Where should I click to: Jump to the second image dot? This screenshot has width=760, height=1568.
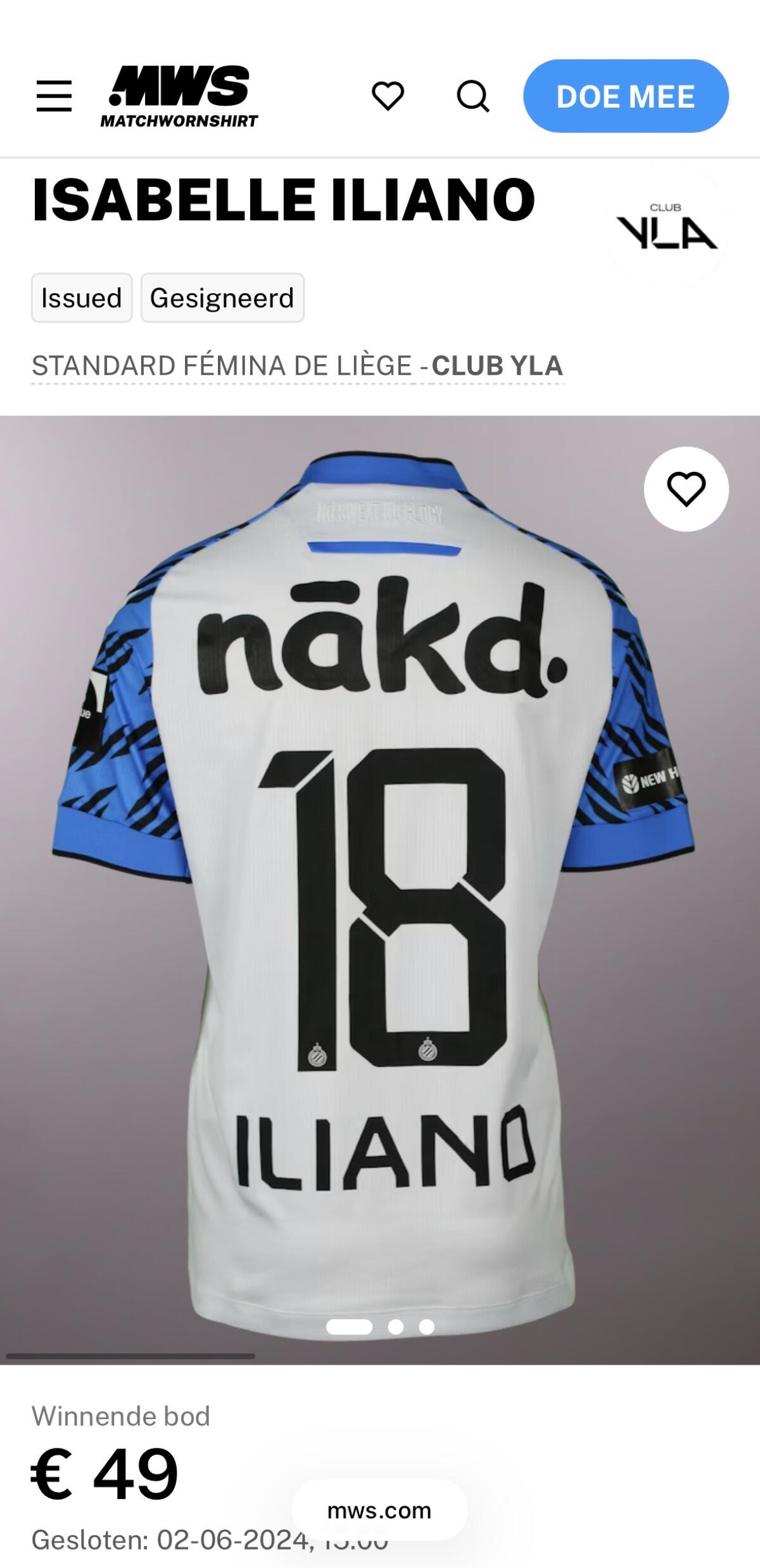pos(396,1326)
